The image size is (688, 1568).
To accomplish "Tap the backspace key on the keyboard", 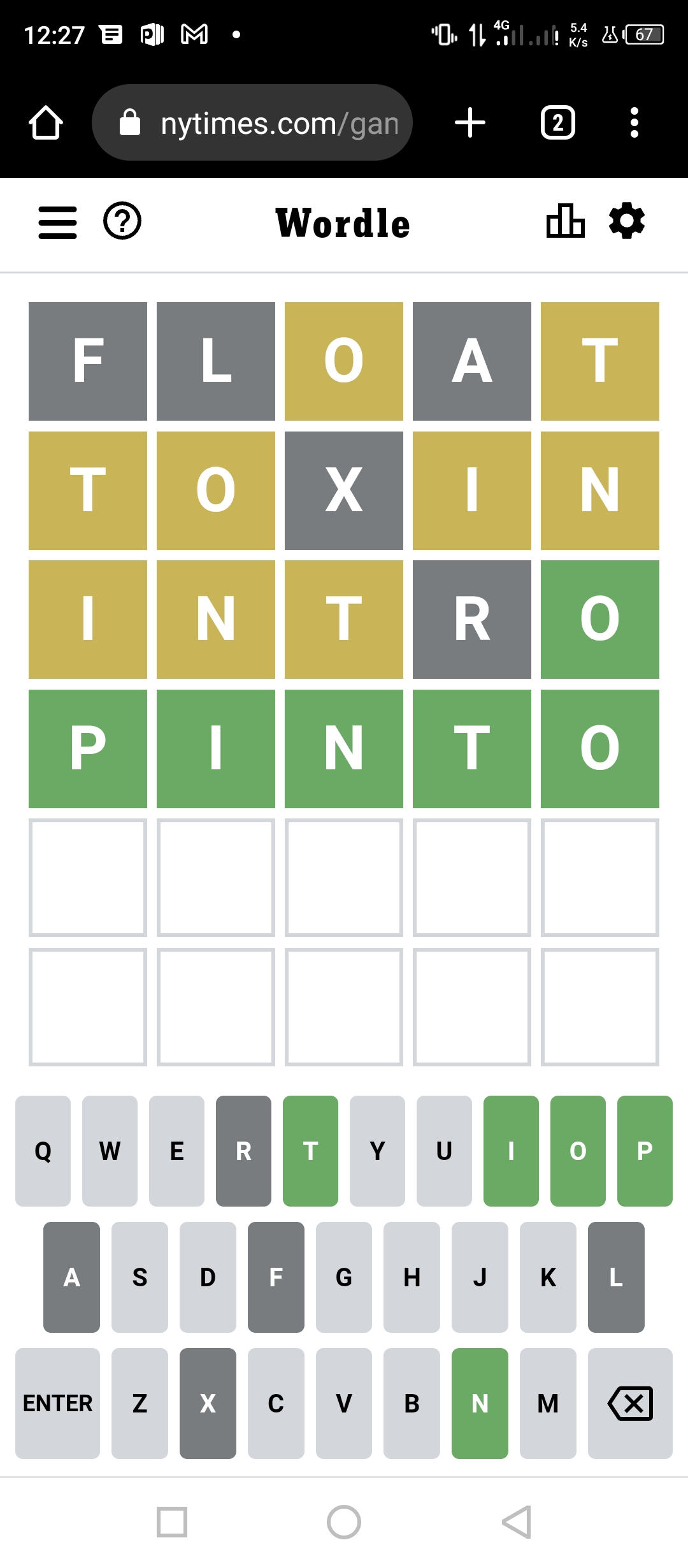I will tap(629, 1403).
